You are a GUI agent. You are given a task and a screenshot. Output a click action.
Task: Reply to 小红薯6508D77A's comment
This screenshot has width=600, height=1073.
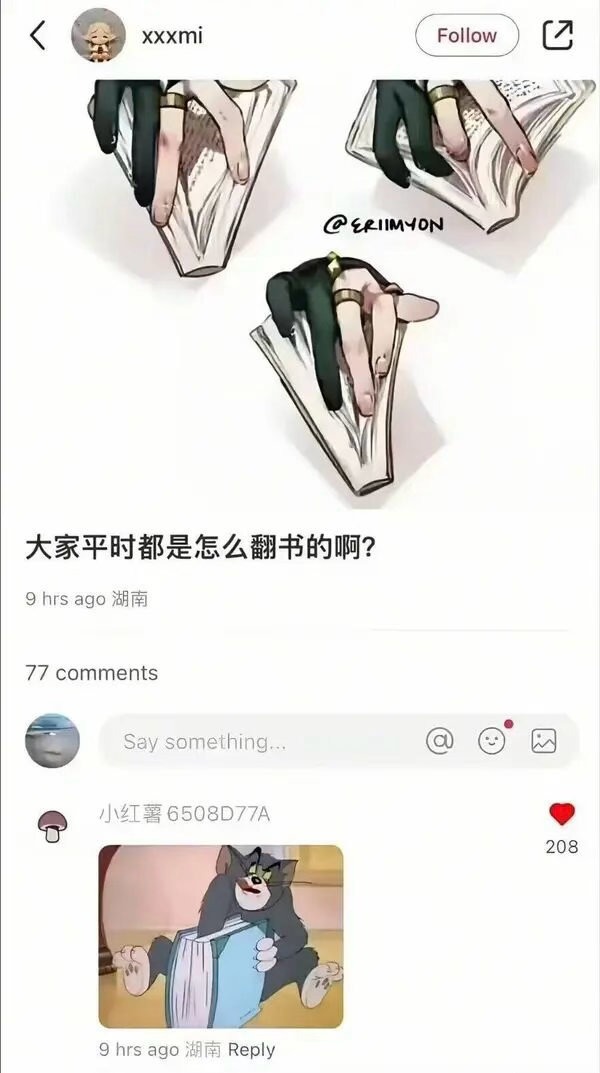coord(251,1050)
